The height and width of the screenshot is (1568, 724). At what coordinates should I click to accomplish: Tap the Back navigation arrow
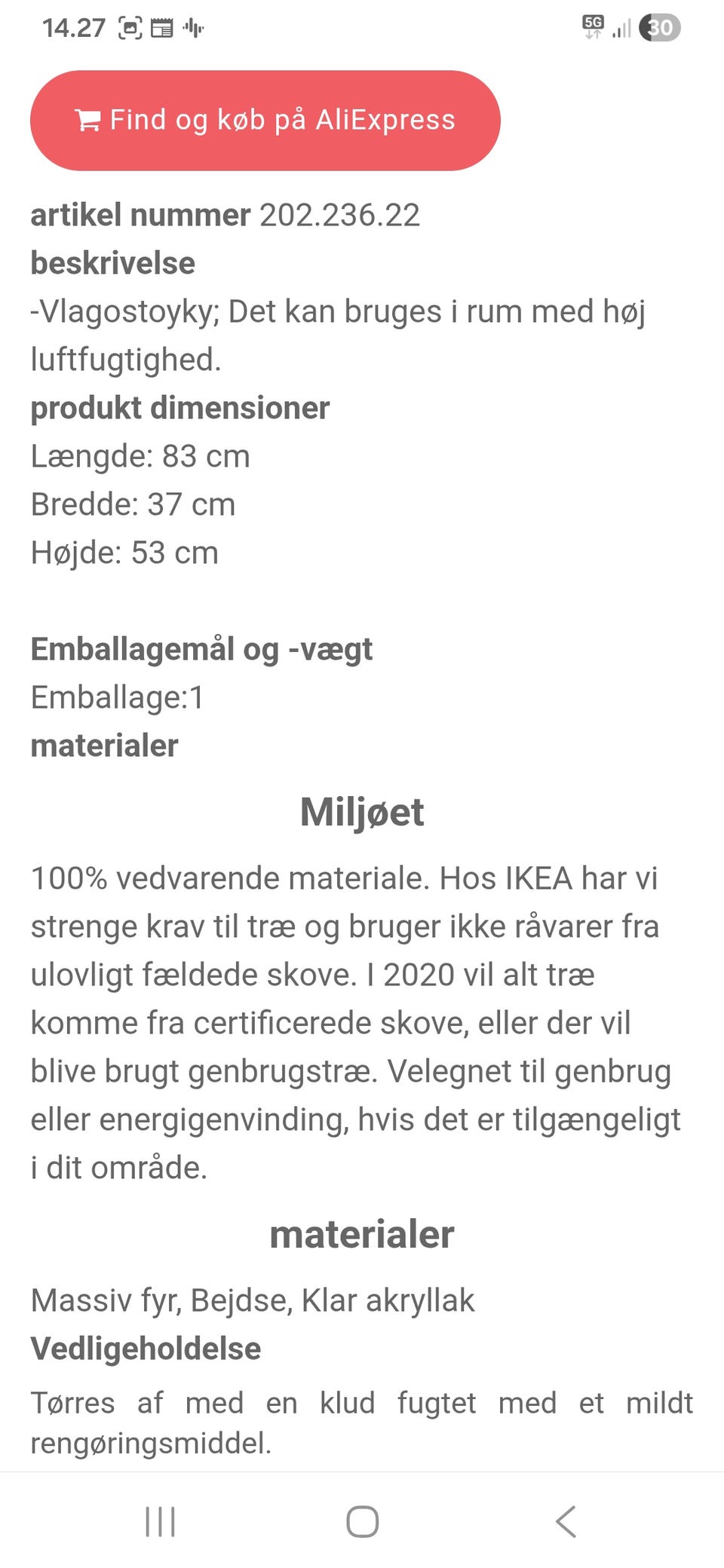pos(563,1522)
